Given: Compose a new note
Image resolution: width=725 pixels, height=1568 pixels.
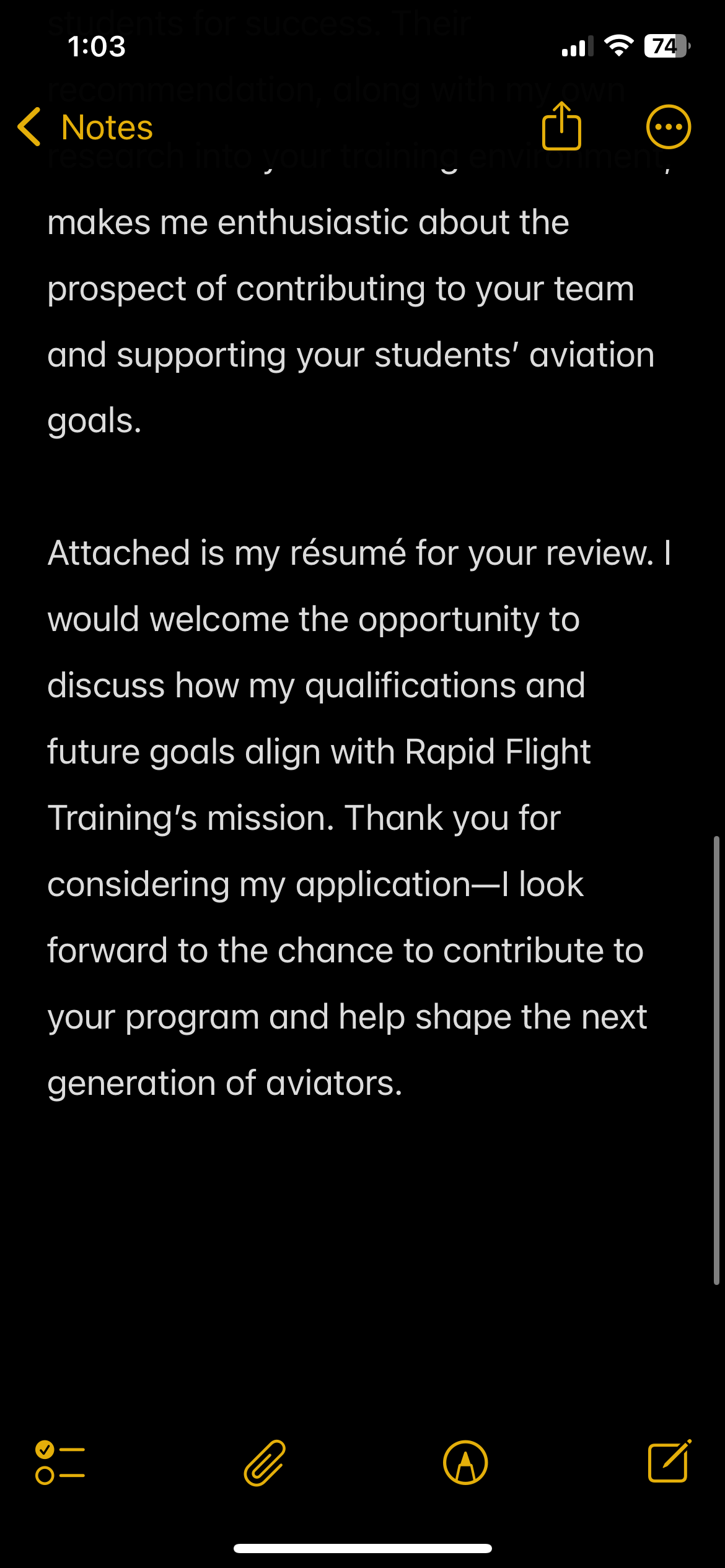Looking at the screenshot, I should (x=669, y=1461).
